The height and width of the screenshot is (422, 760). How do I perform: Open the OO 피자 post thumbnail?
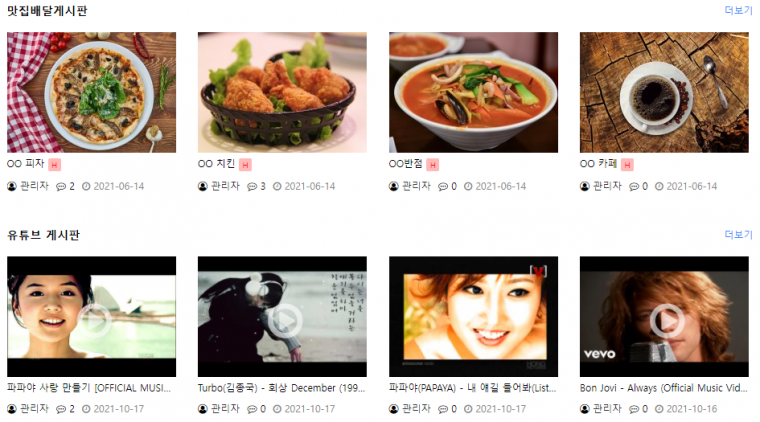pos(91,92)
